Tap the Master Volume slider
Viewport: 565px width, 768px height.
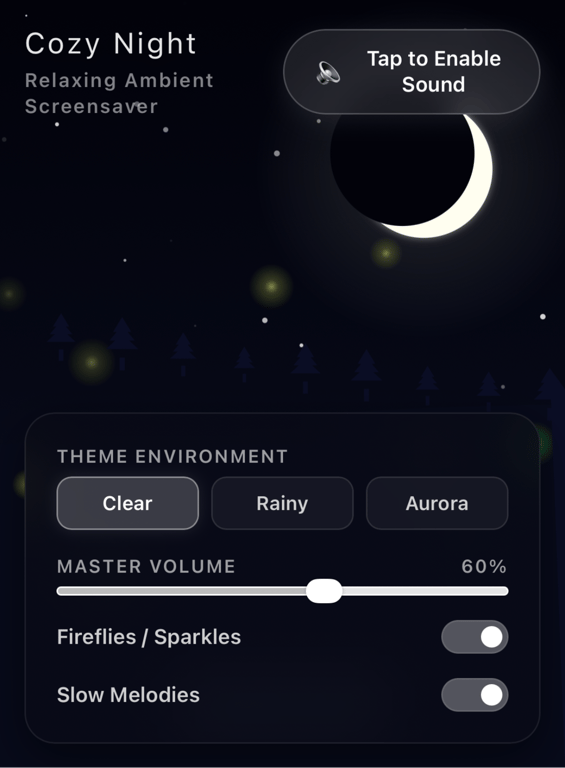tap(282, 591)
